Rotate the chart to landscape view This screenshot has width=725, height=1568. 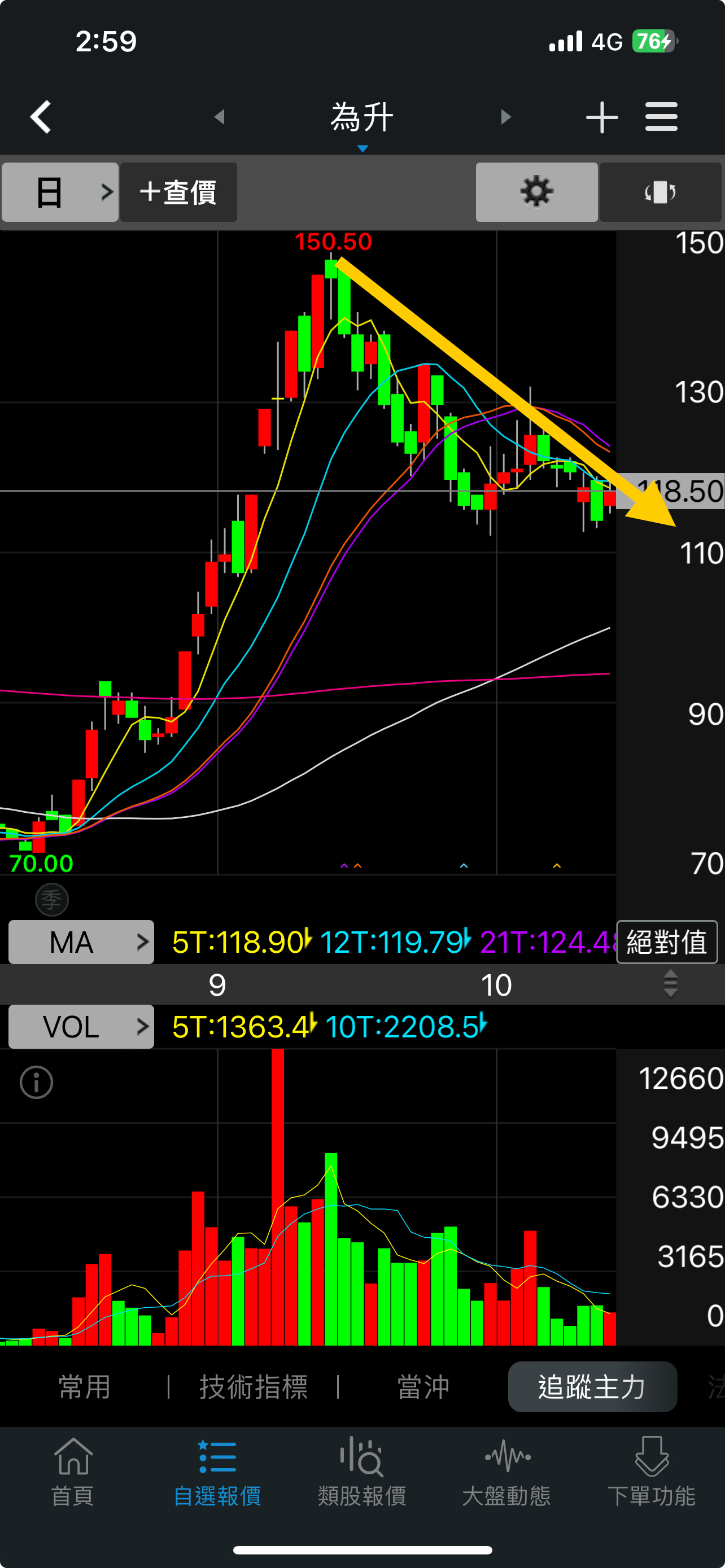[x=661, y=192]
